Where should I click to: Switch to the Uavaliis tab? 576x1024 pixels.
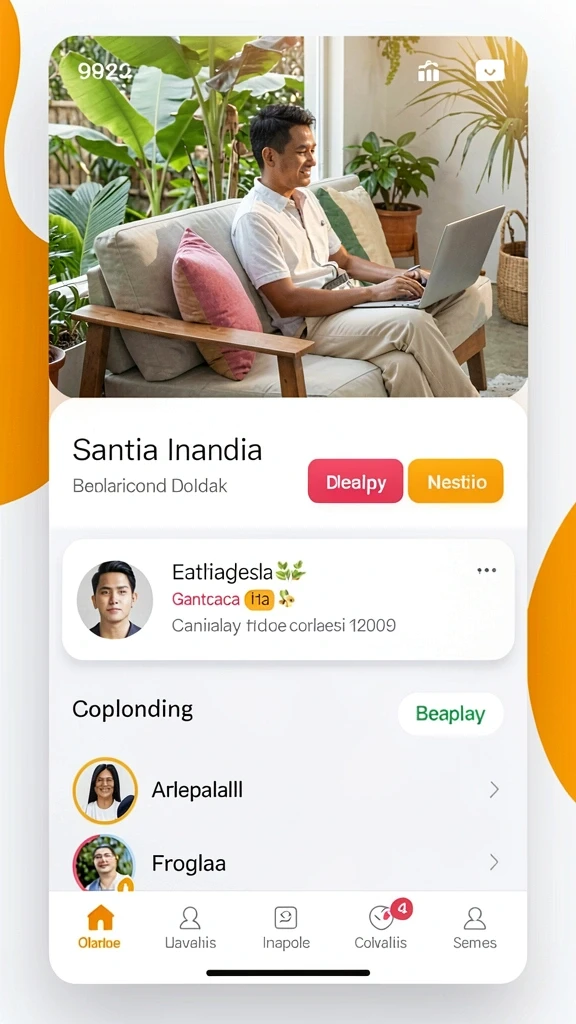pyautogui.click(x=190, y=927)
